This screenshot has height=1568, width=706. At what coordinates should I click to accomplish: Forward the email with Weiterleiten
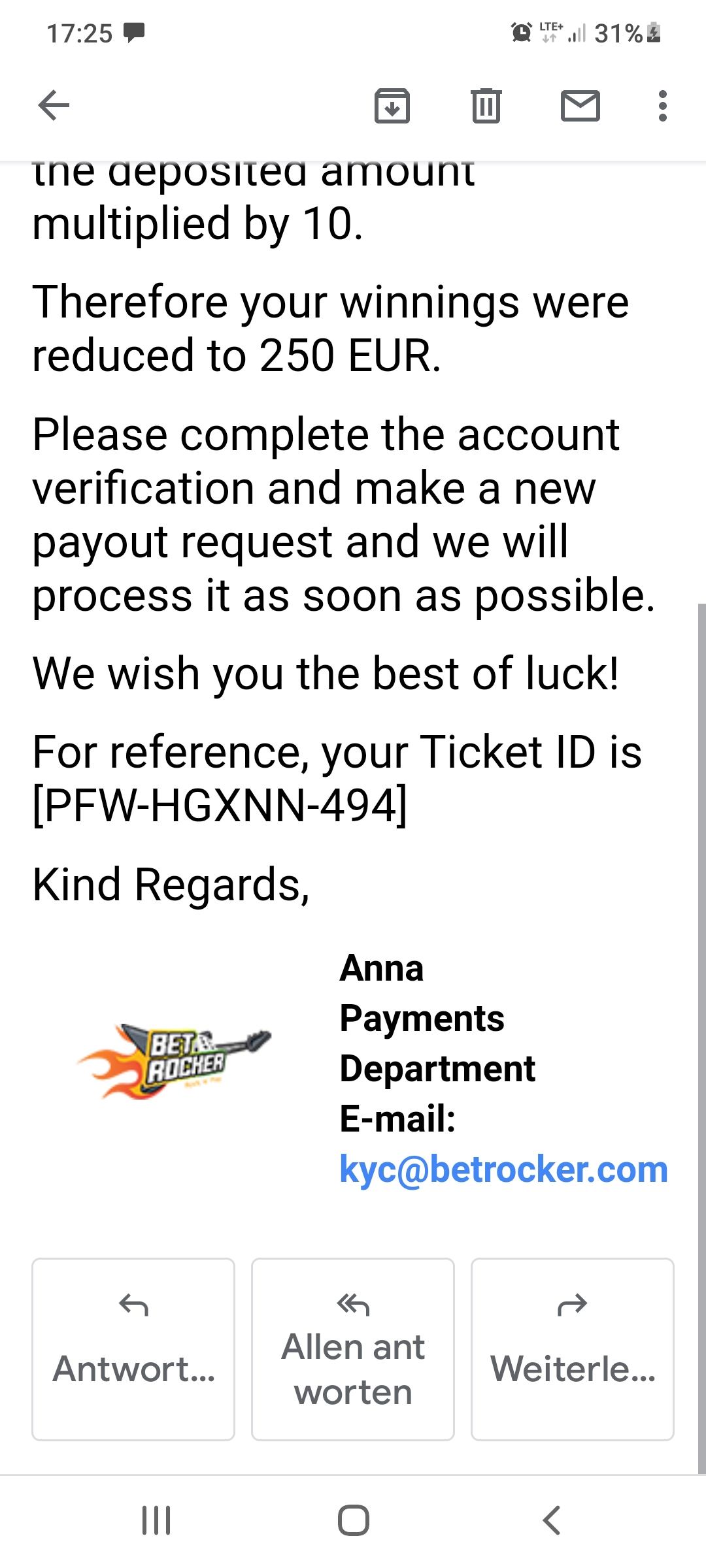coord(572,1348)
